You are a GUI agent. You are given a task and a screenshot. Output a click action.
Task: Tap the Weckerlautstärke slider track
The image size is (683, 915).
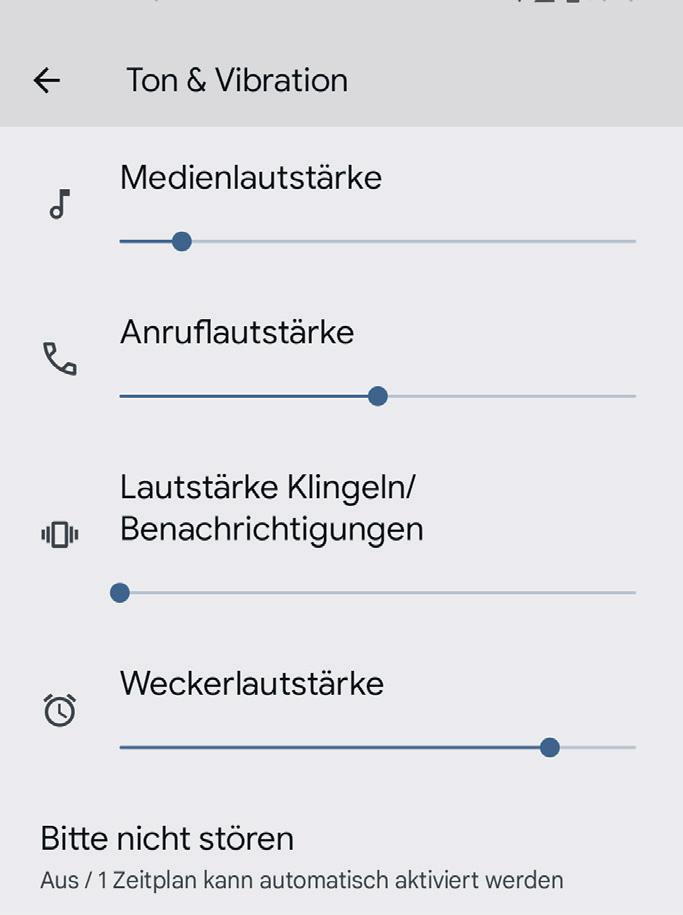tap(378, 747)
